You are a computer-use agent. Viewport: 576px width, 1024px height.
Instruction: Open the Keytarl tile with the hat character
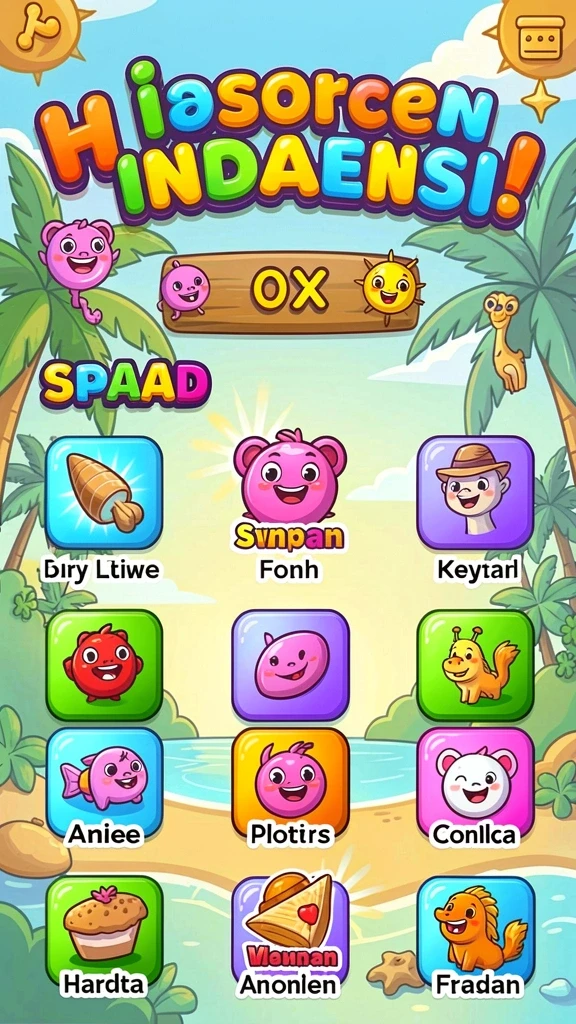pos(475,493)
